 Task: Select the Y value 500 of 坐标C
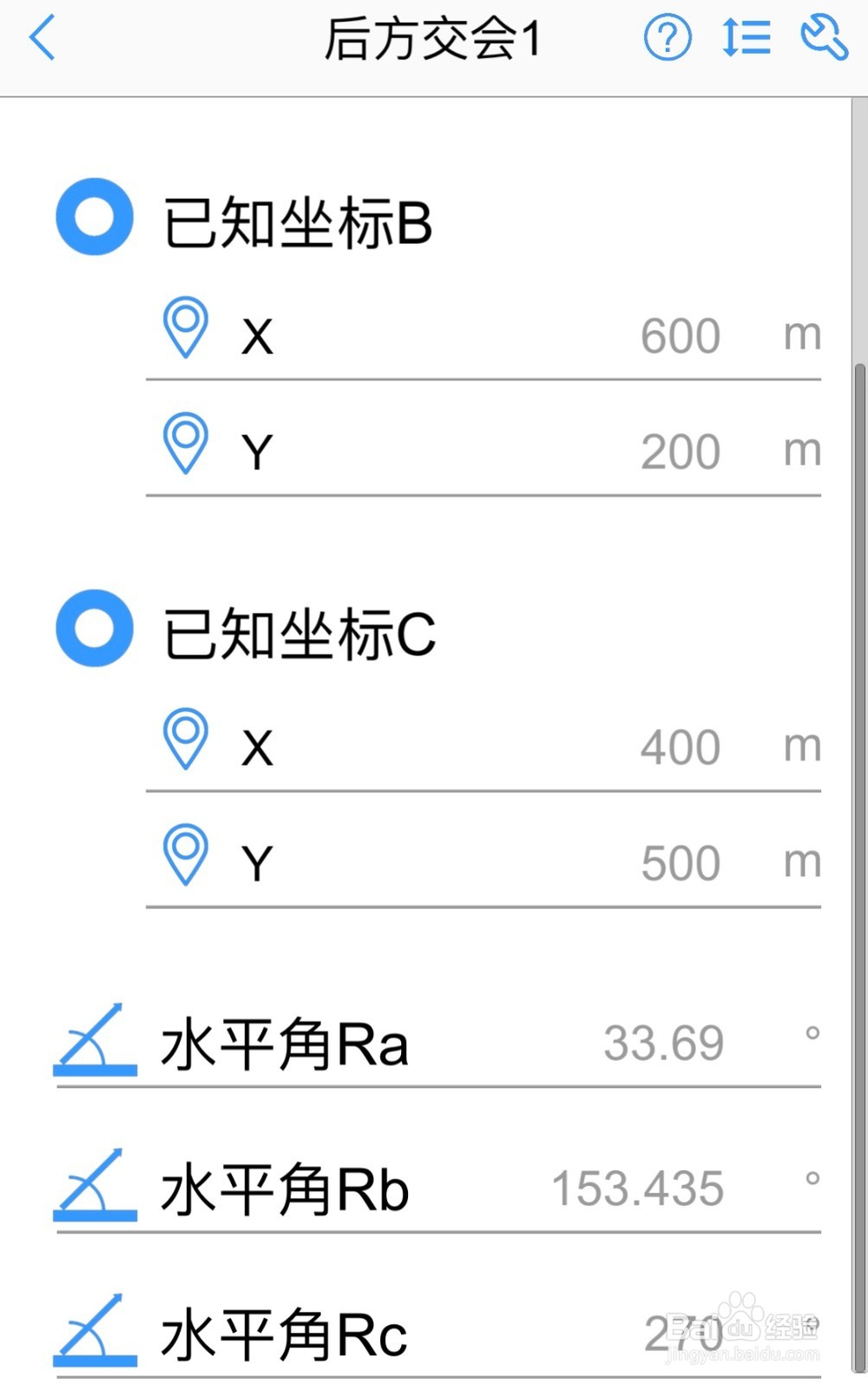[682, 860]
